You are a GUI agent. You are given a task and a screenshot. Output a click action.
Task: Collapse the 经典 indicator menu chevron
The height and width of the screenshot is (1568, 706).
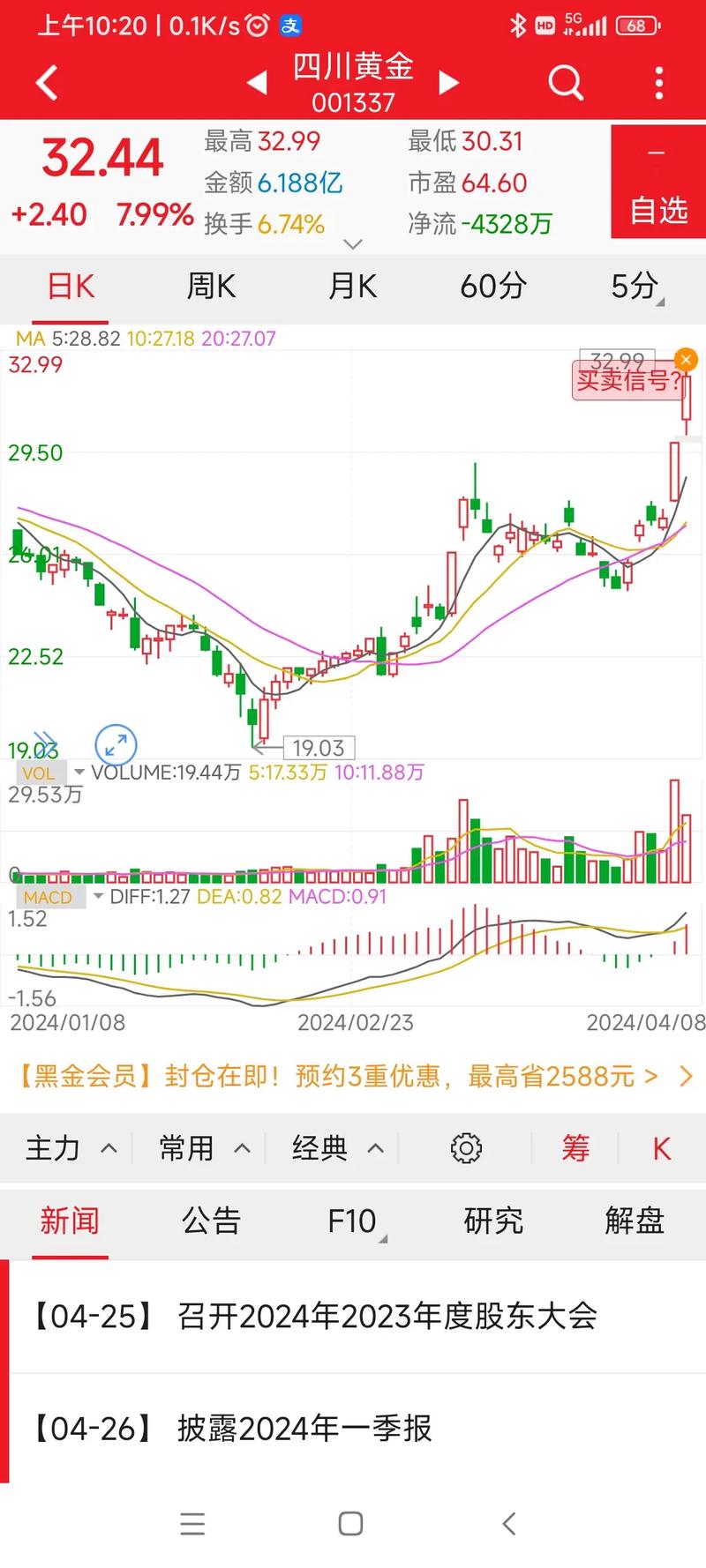pyautogui.click(x=374, y=1147)
